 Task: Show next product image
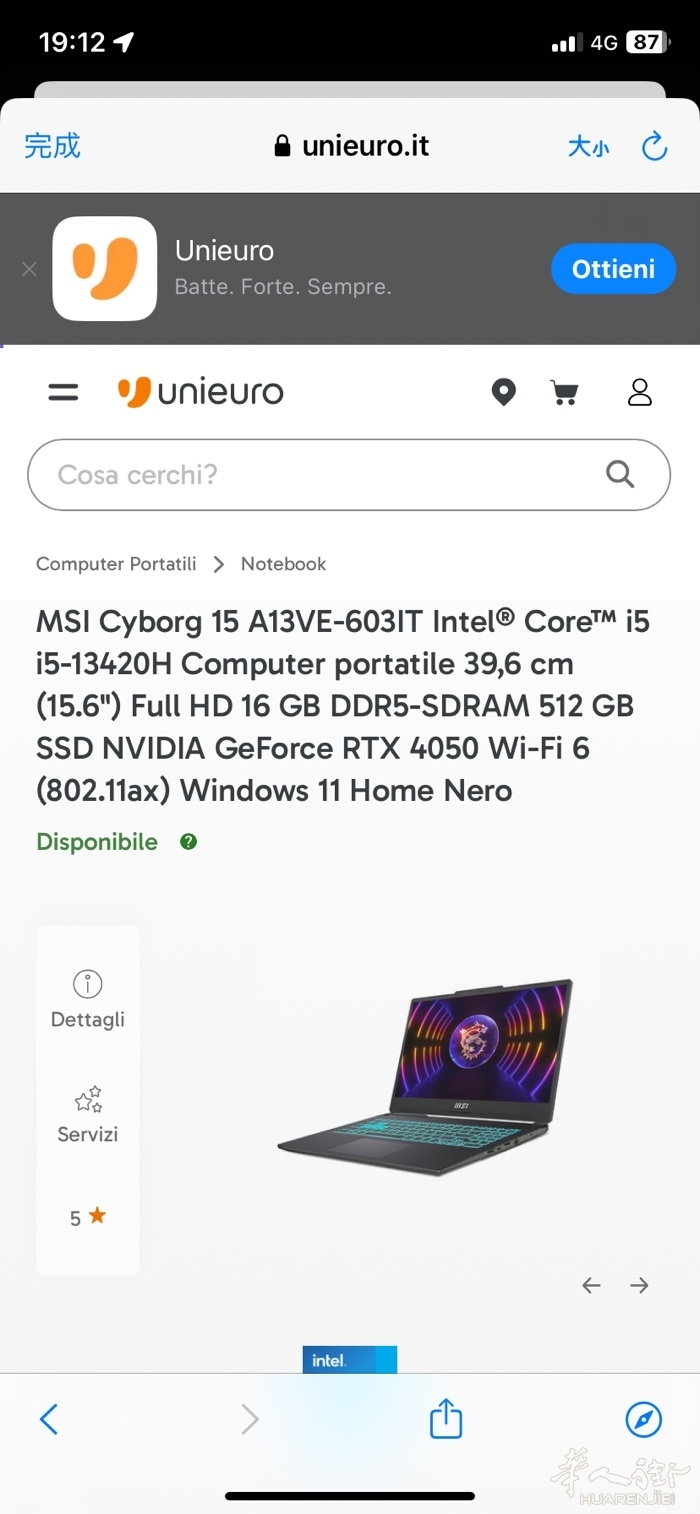coord(639,1285)
